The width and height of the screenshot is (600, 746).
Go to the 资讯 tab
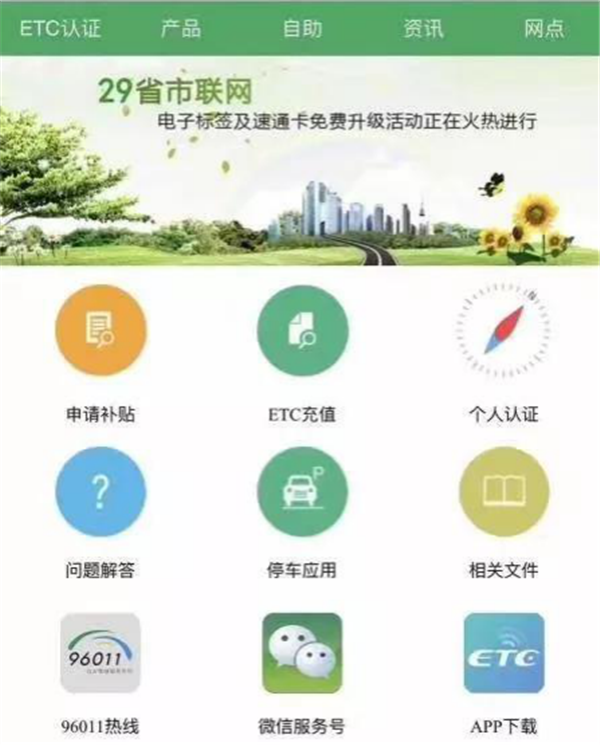coord(423,28)
